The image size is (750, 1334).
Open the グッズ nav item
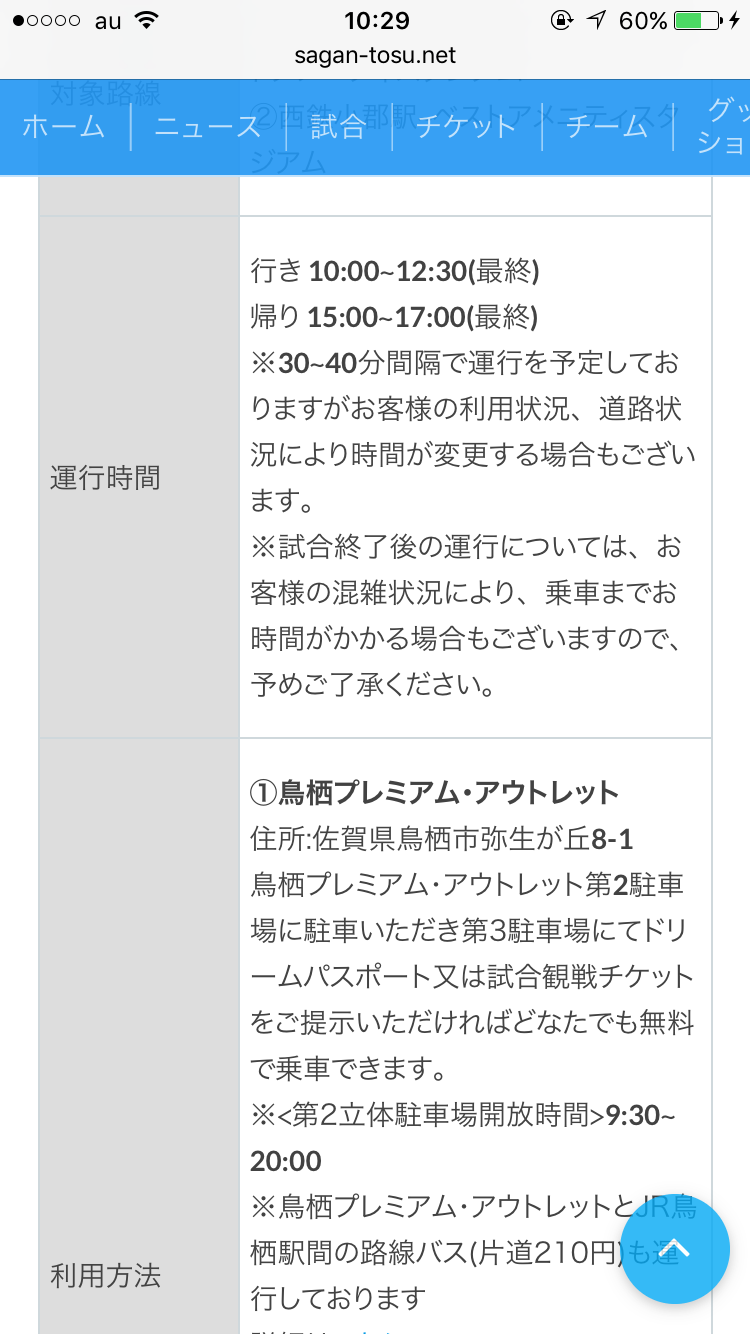[714, 127]
